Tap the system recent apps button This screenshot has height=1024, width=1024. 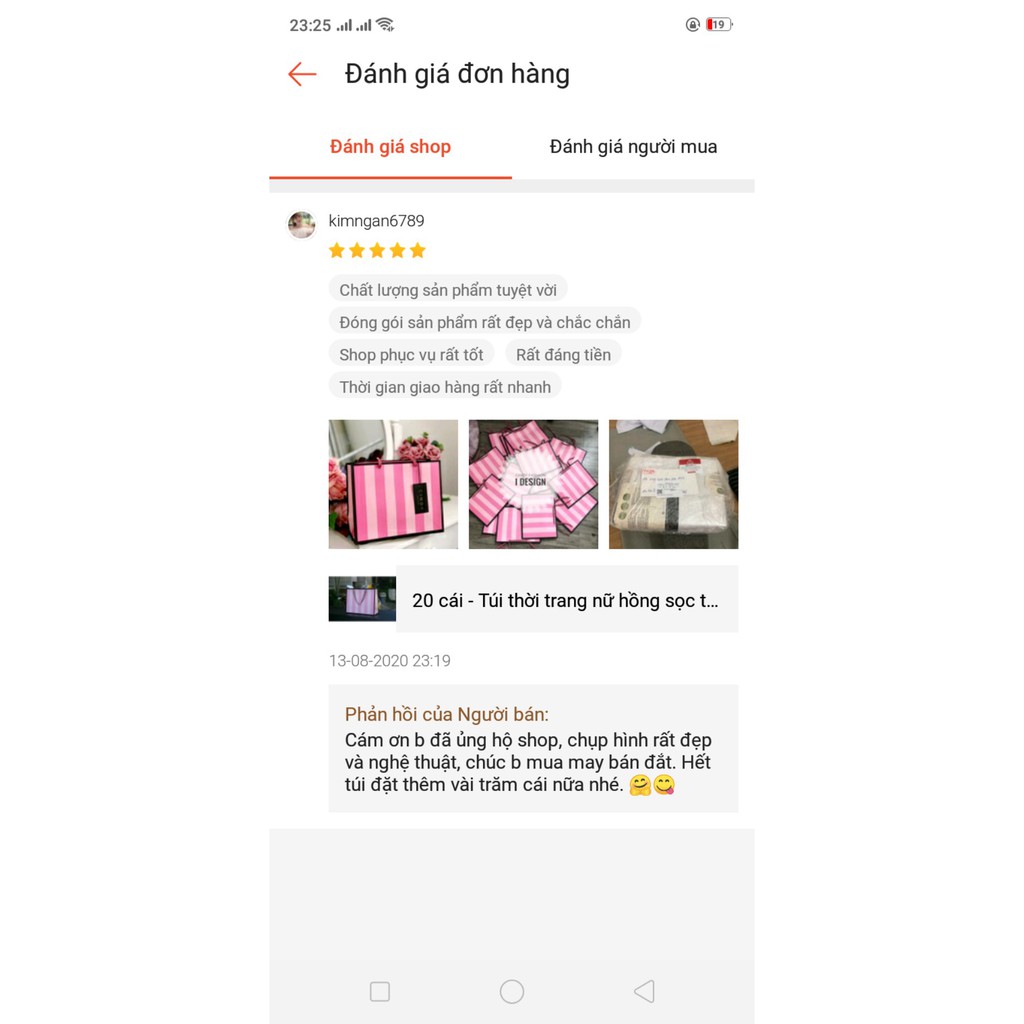coord(380,991)
